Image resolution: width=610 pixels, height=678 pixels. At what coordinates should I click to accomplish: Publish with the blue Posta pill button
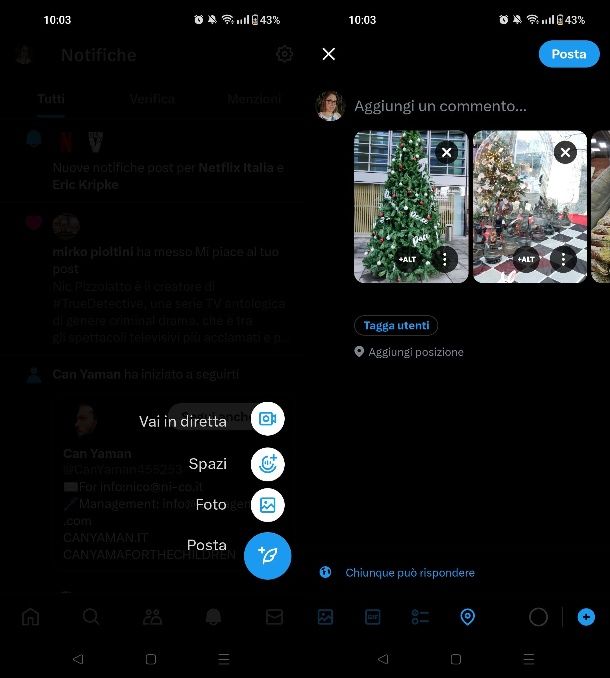click(569, 54)
